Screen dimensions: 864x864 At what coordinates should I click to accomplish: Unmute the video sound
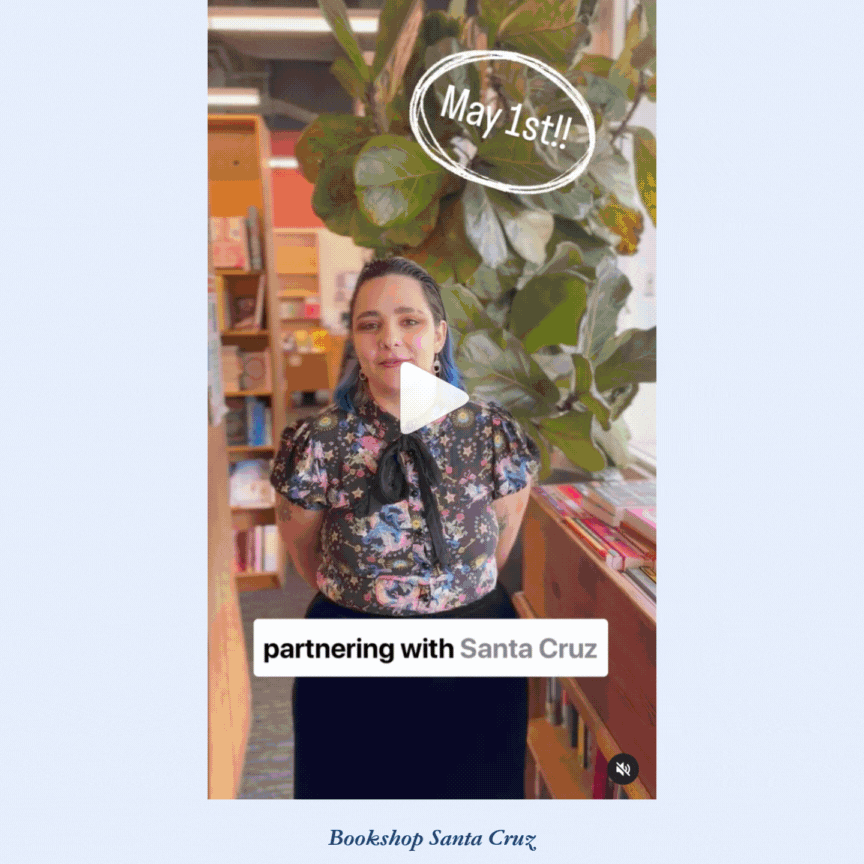coord(623,768)
